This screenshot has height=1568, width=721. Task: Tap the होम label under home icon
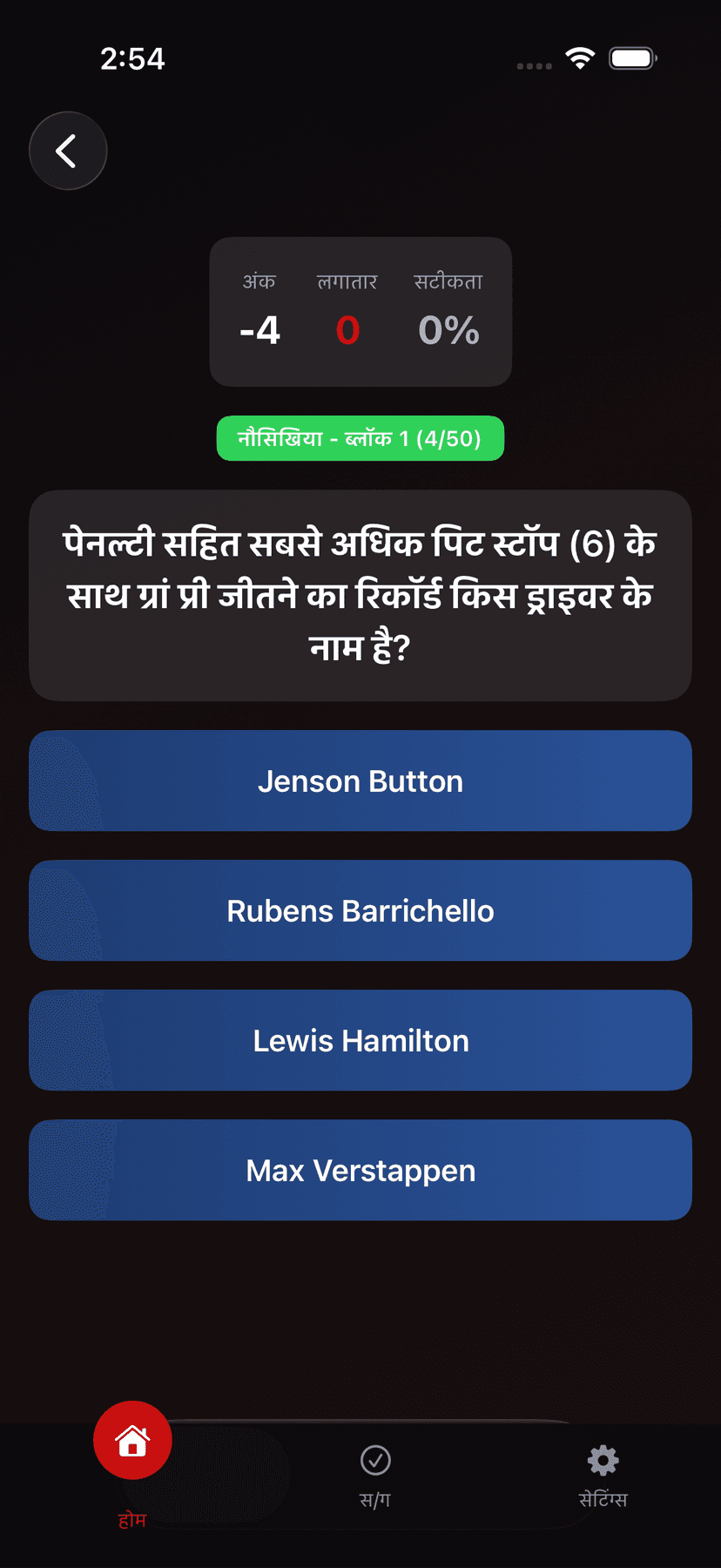(132, 1519)
